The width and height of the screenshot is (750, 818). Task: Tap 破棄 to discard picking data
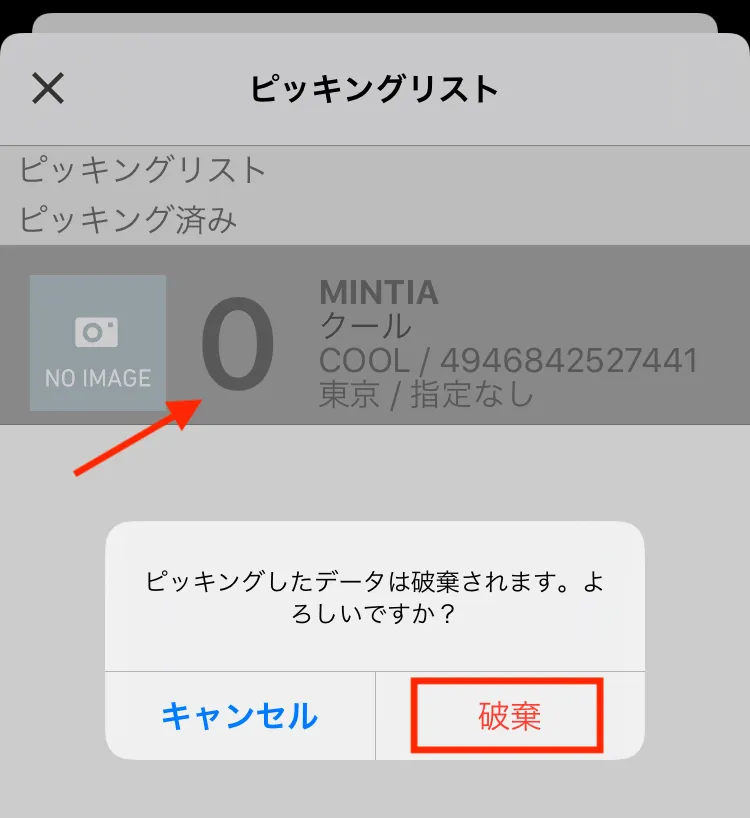tap(509, 716)
